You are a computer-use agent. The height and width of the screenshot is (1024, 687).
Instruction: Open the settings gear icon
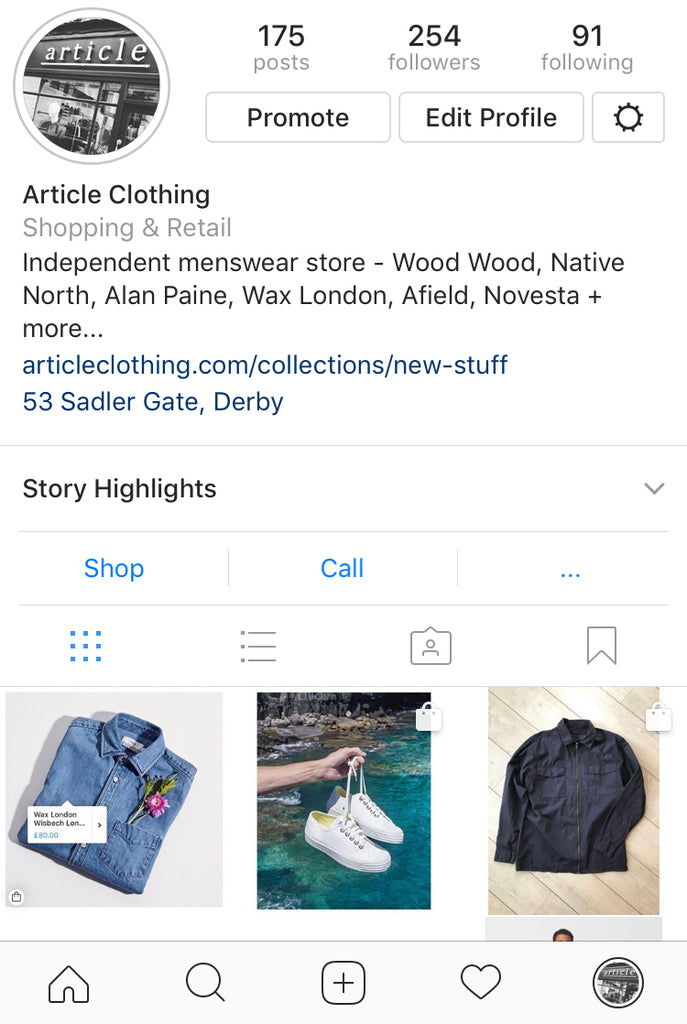(x=628, y=118)
